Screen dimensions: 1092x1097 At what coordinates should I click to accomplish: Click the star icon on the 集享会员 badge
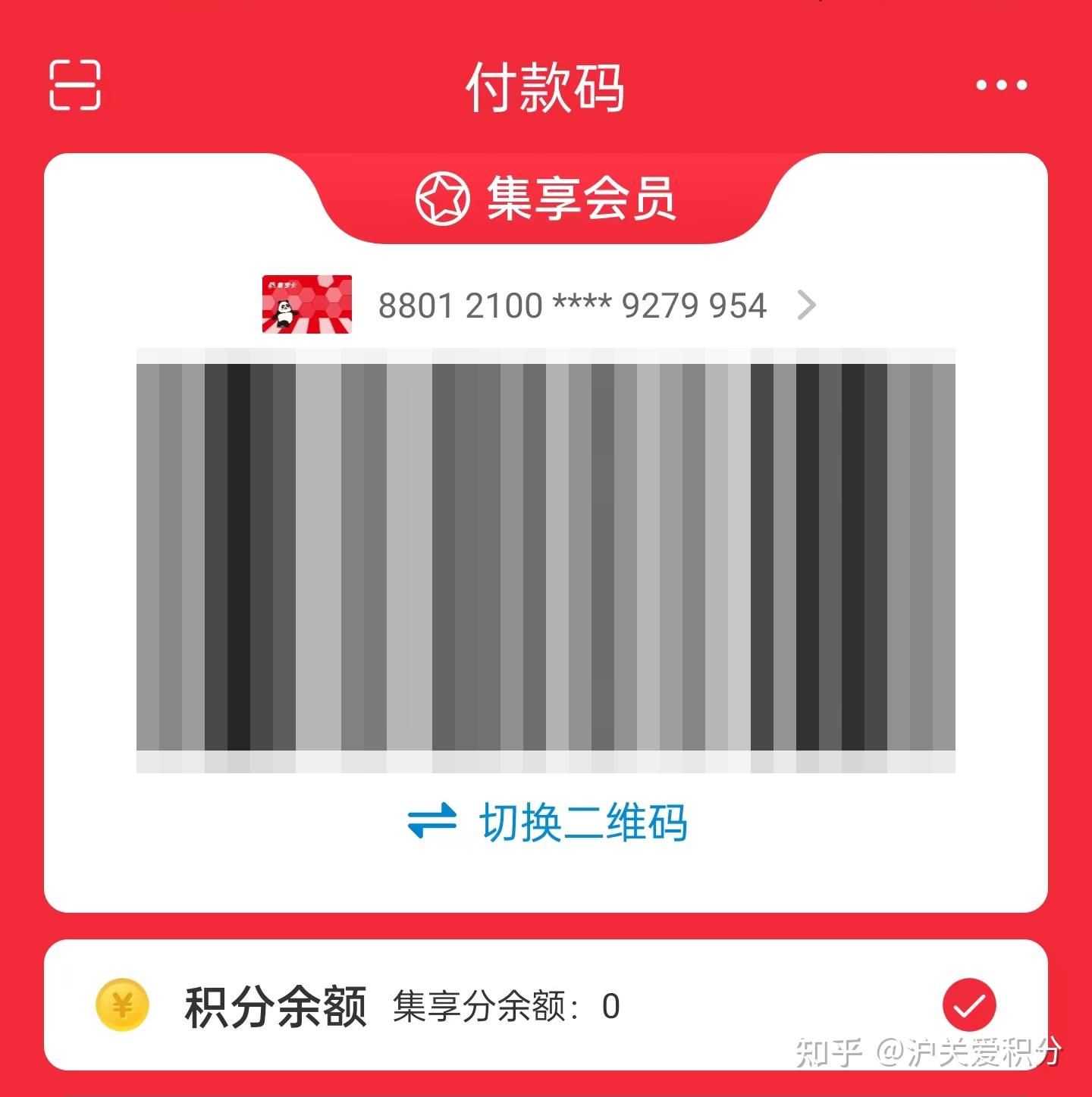pos(444,199)
